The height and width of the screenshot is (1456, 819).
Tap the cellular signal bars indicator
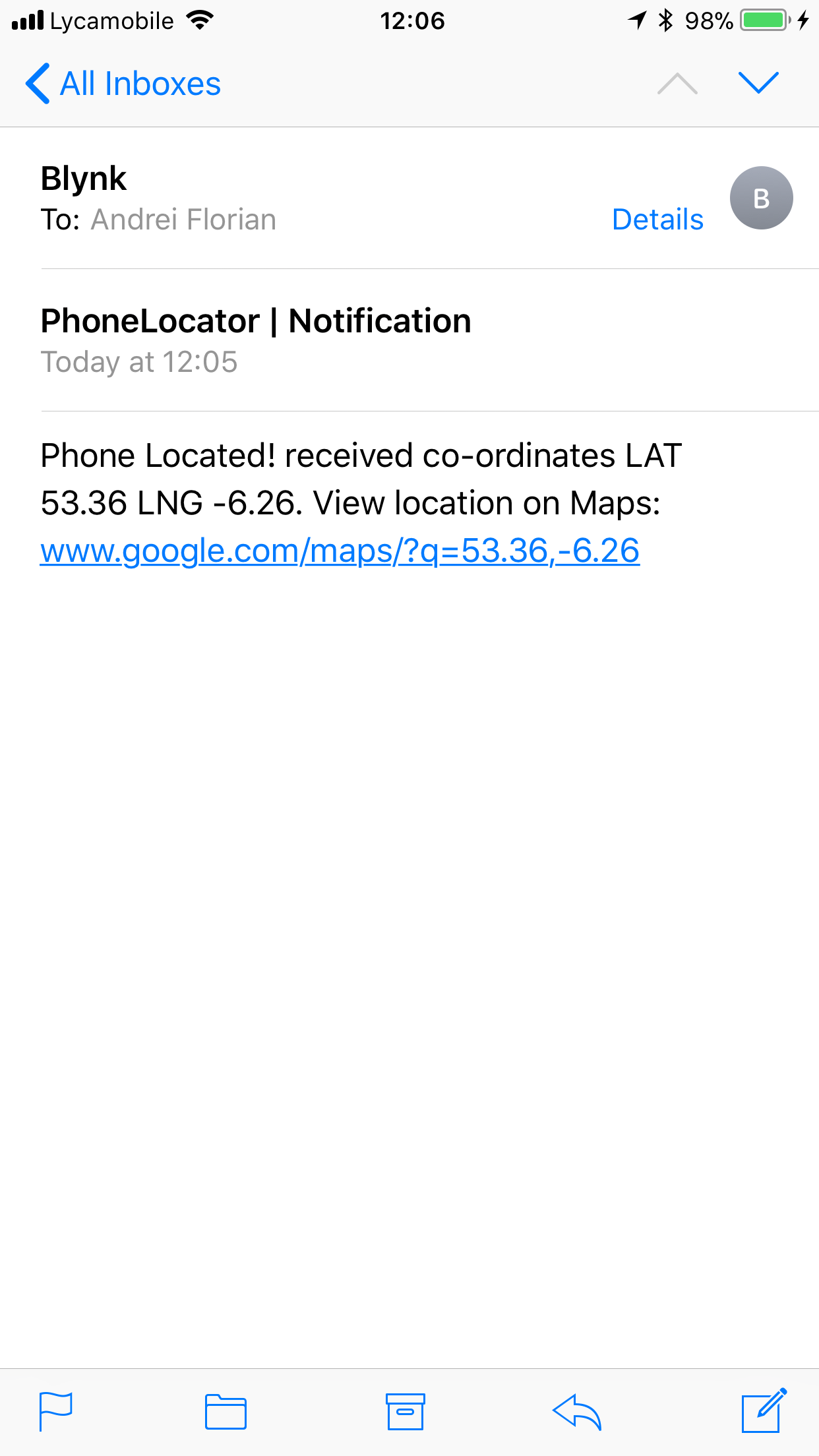coord(28,20)
